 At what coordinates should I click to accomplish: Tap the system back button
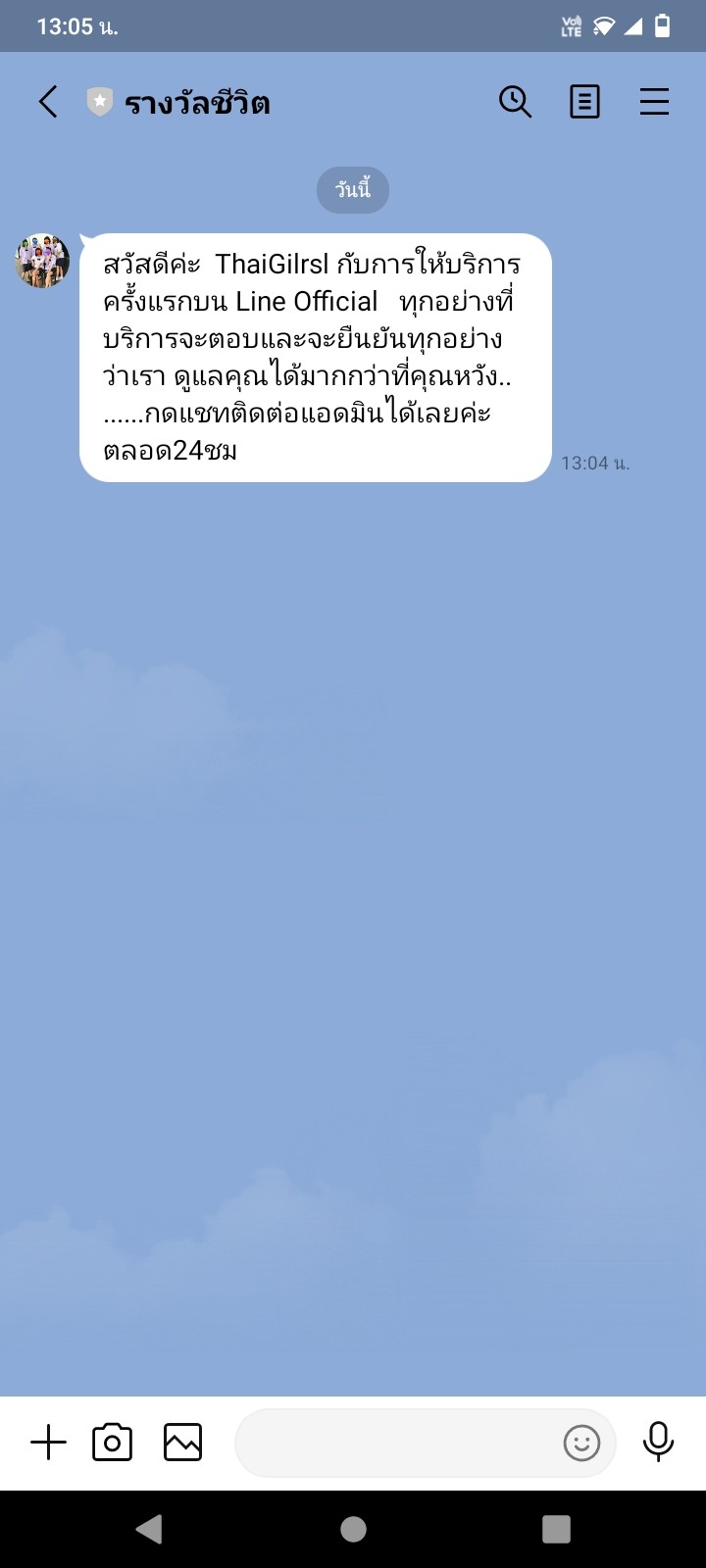[x=149, y=1529]
